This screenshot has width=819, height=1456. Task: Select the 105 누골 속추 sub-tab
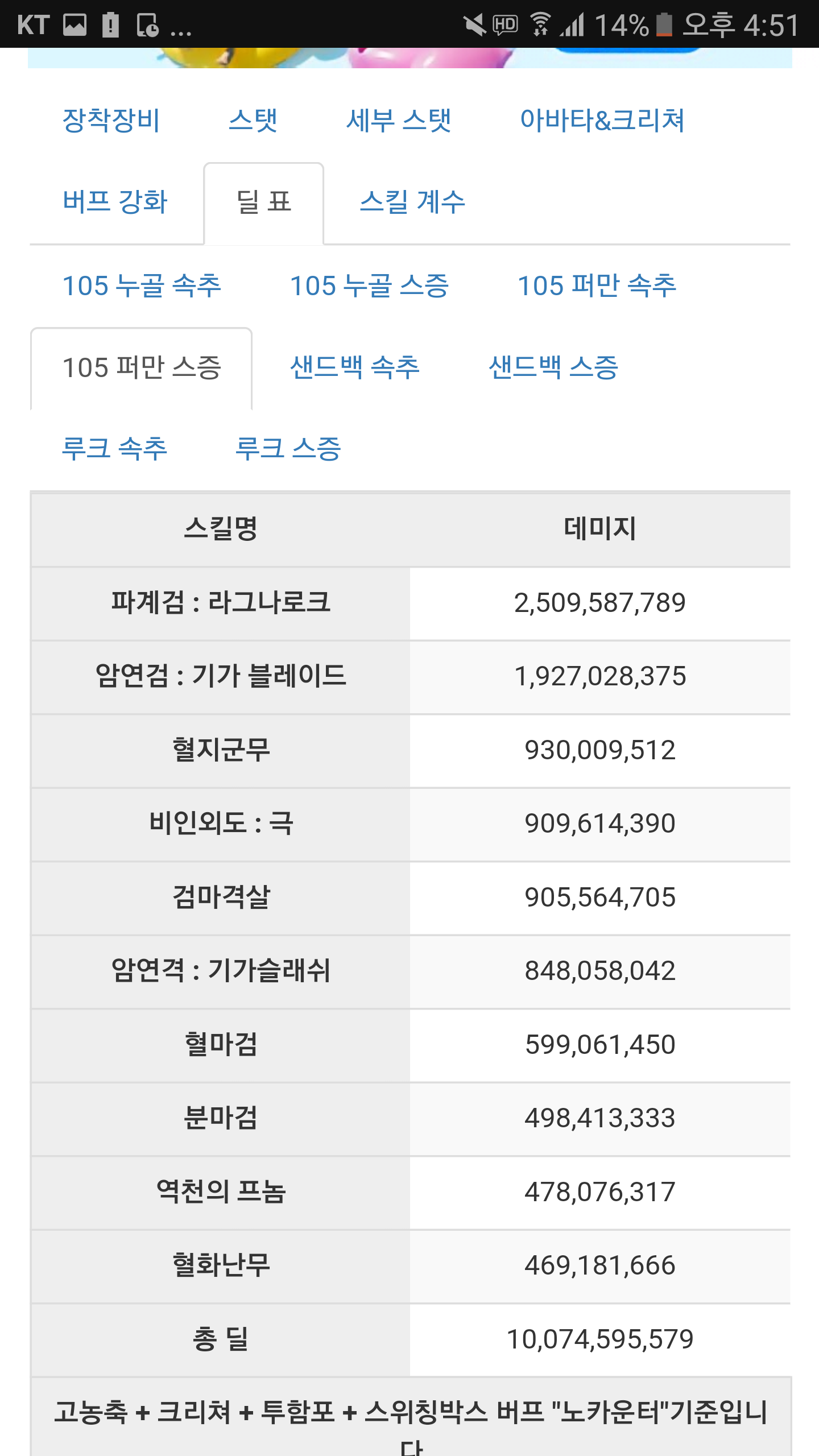pos(142,286)
